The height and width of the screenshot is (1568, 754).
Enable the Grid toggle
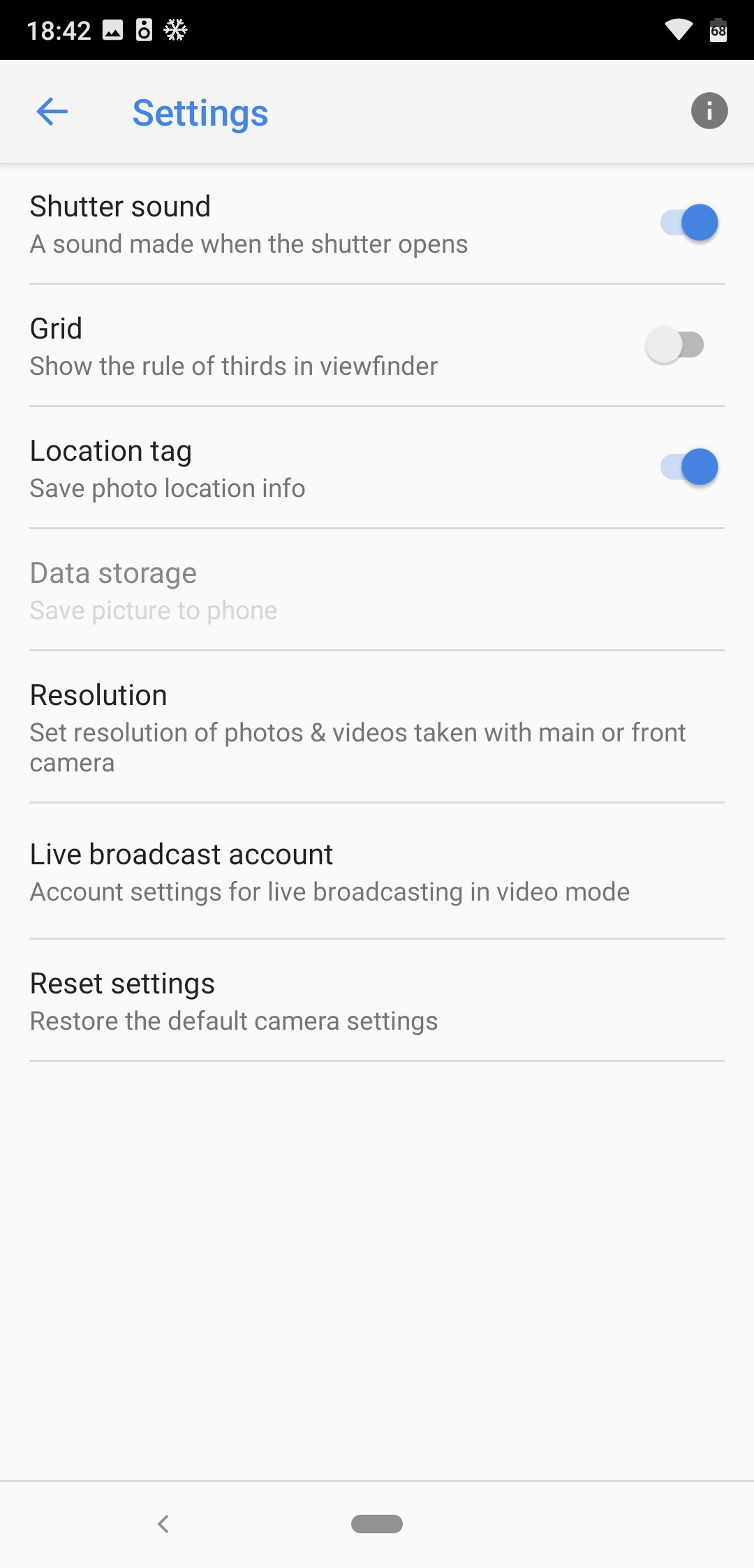pos(675,345)
